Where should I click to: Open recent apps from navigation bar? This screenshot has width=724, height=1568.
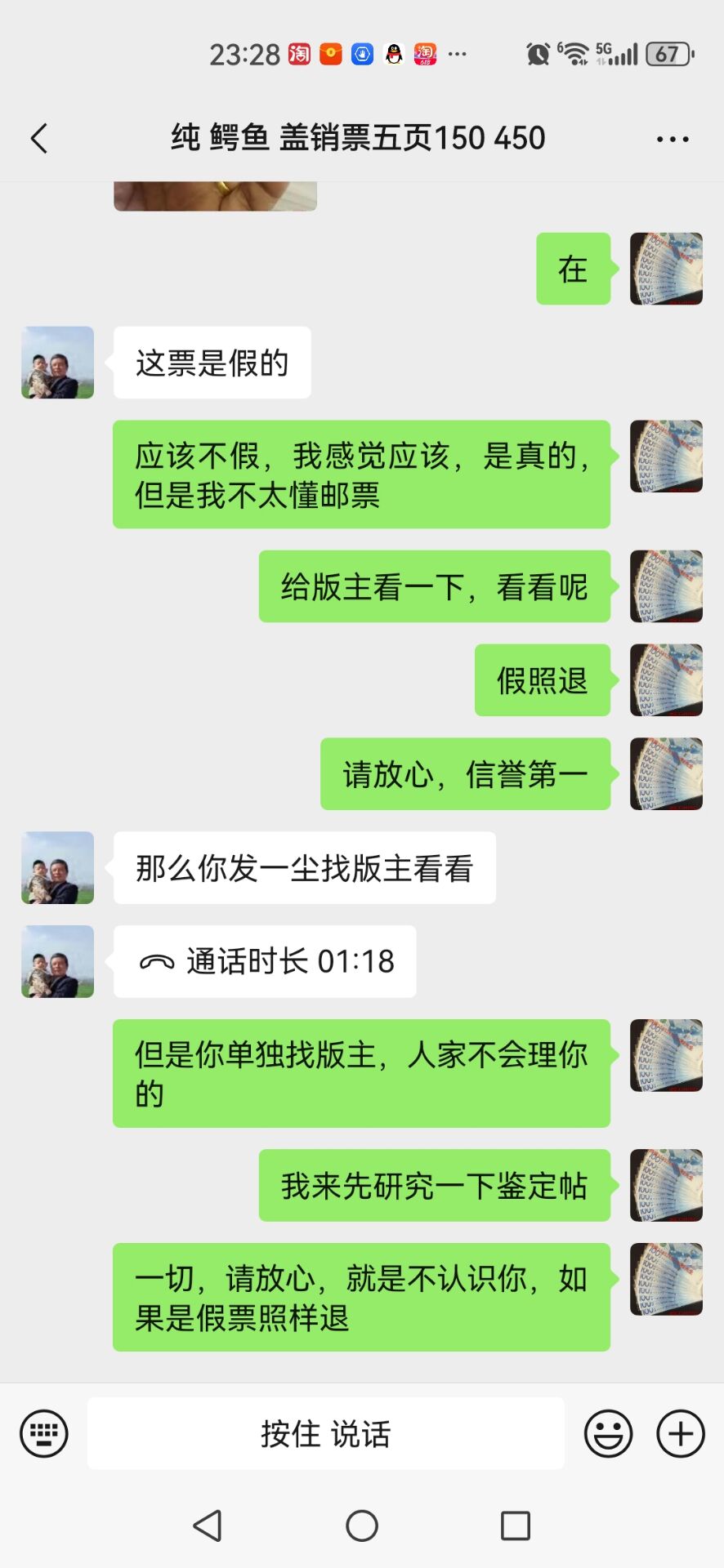[516, 1526]
